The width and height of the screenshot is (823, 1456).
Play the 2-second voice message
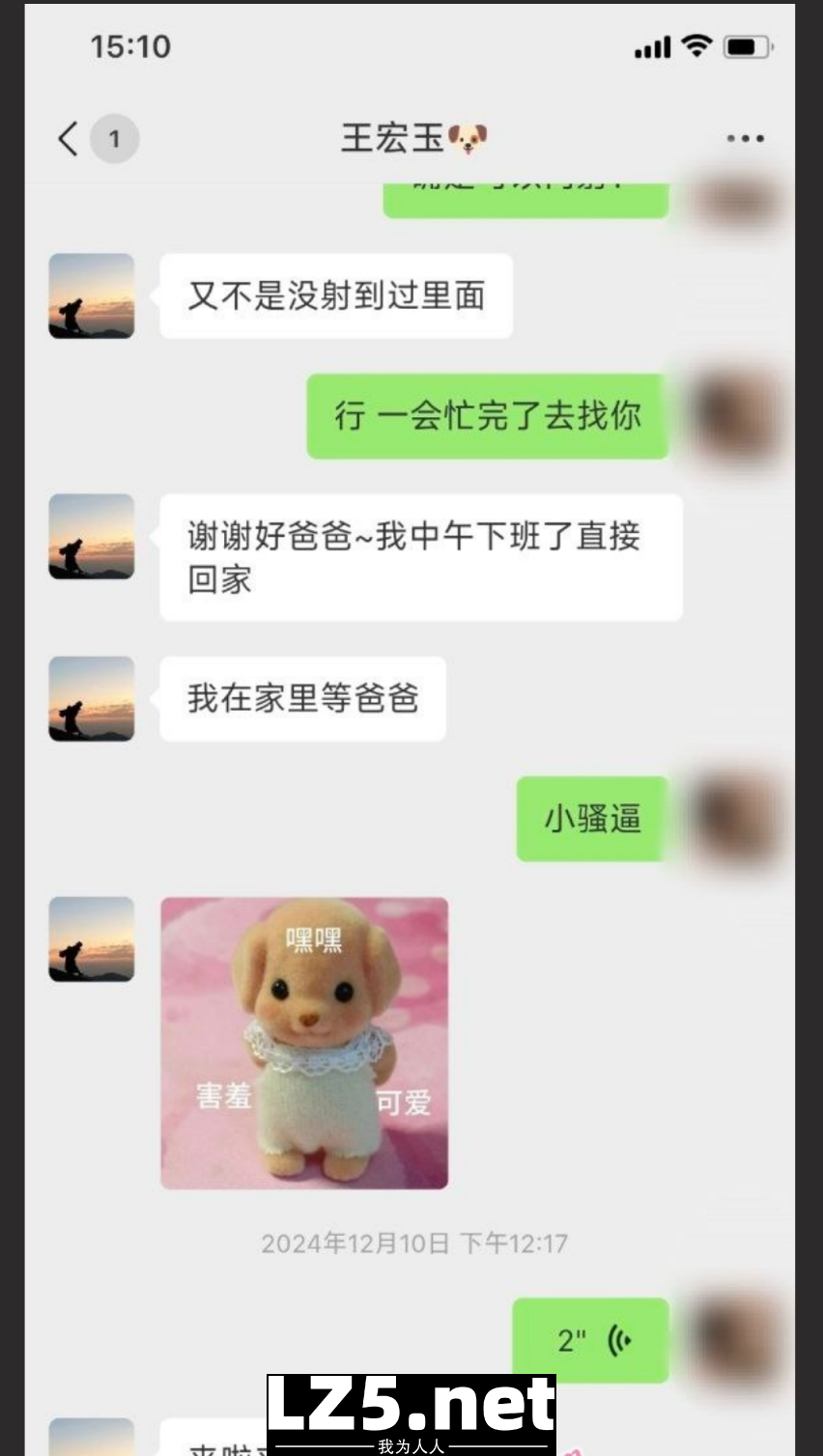point(590,1340)
